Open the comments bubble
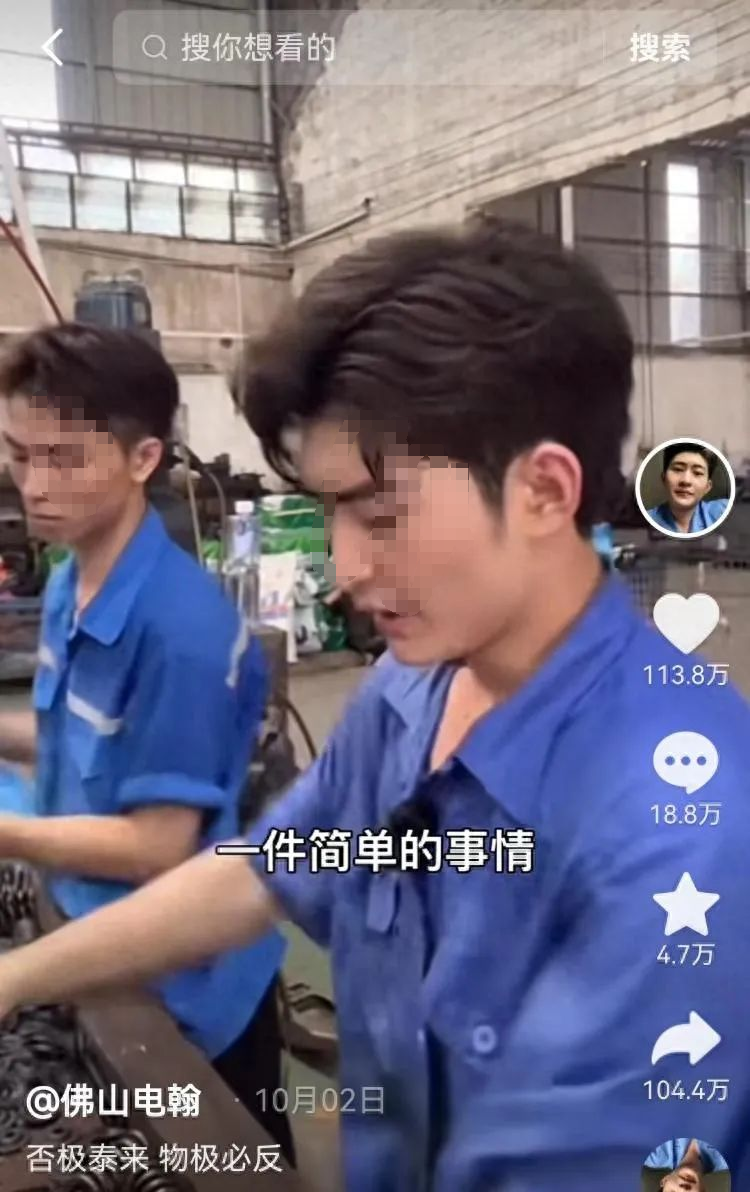 (686, 762)
